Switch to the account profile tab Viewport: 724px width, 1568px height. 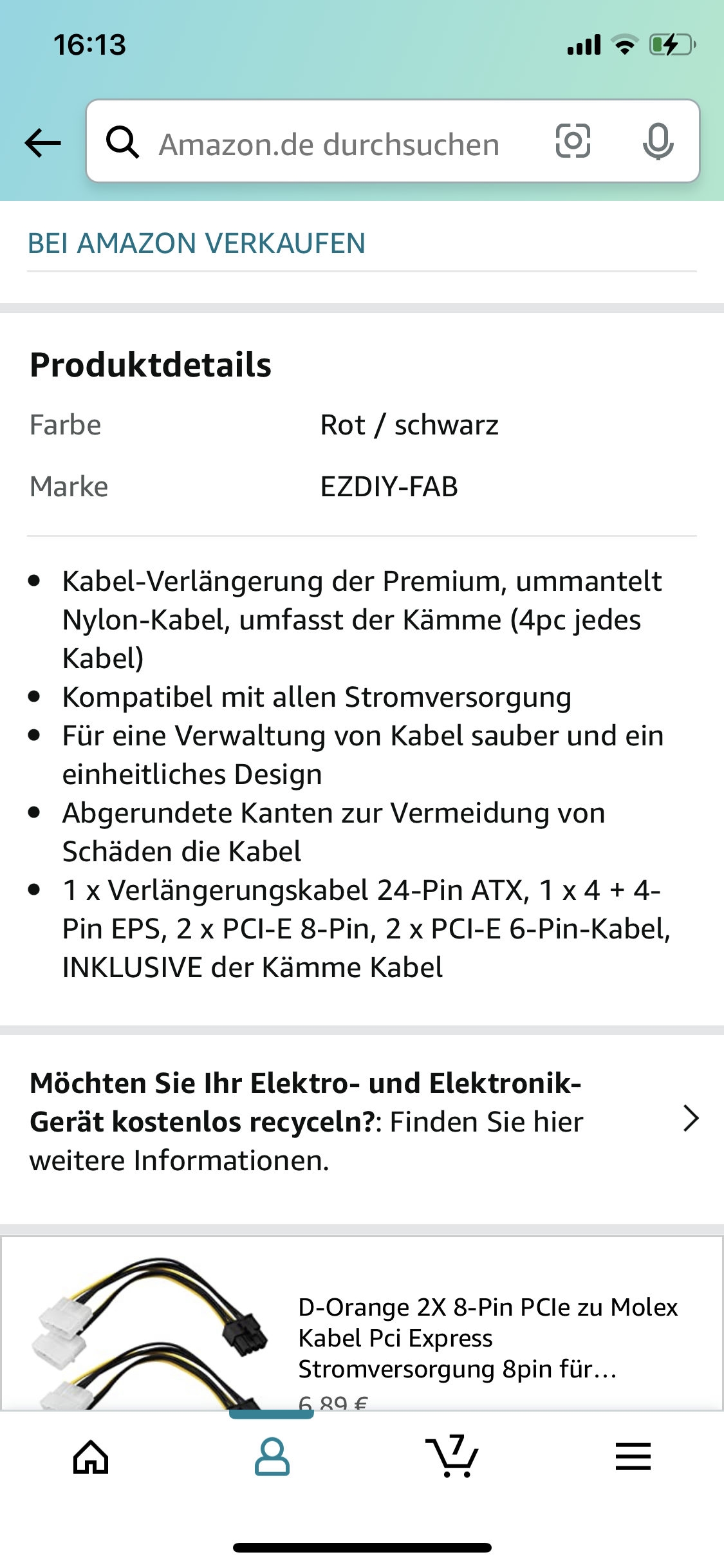click(272, 1457)
